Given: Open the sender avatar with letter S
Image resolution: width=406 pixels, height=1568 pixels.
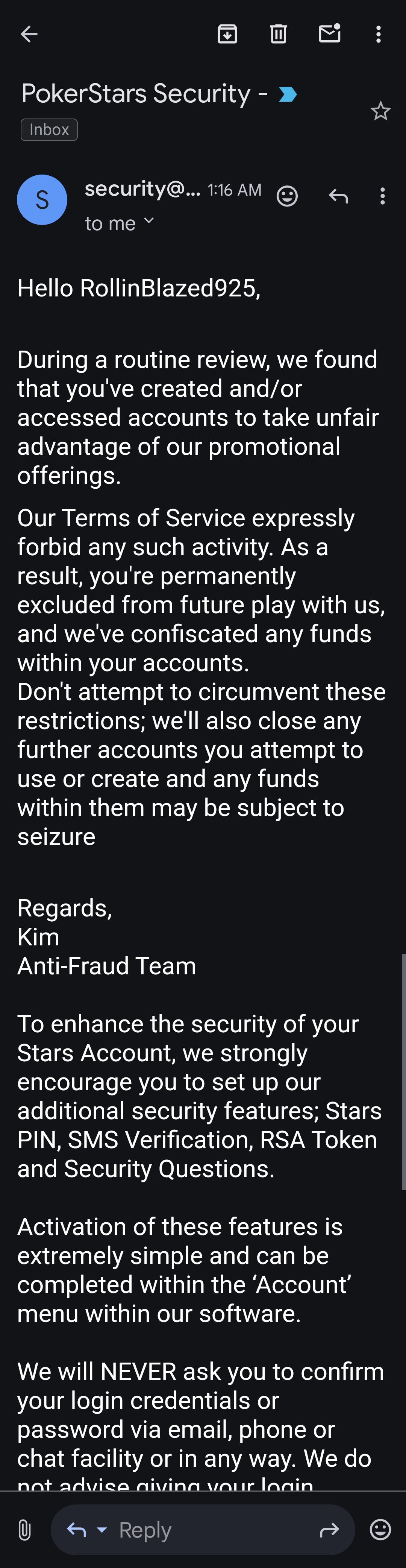Looking at the screenshot, I should pyautogui.click(x=42, y=200).
